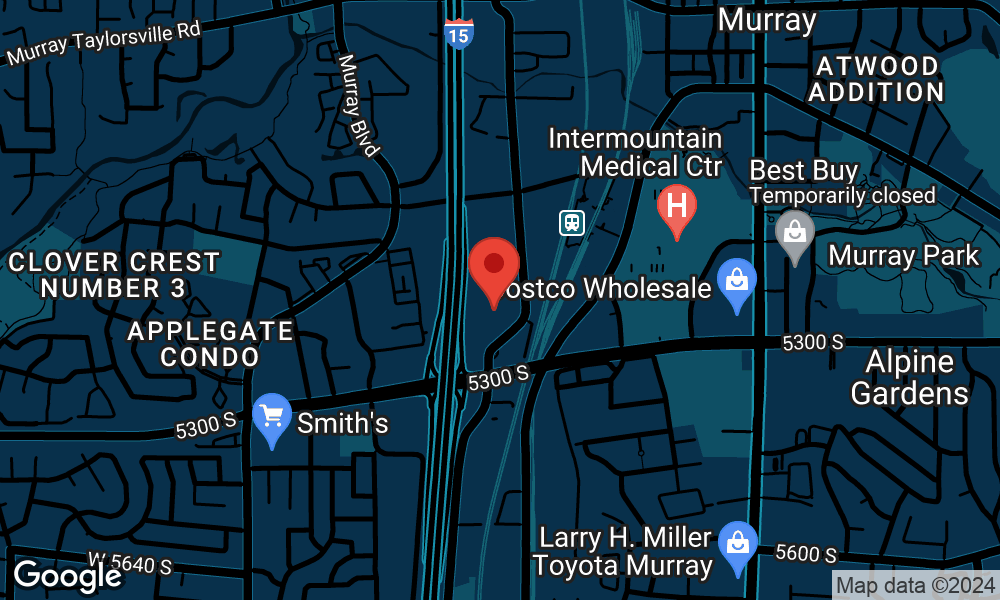Screen dimensions: 1000x600
Task: Tap the transit station icon
Action: (571, 222)
